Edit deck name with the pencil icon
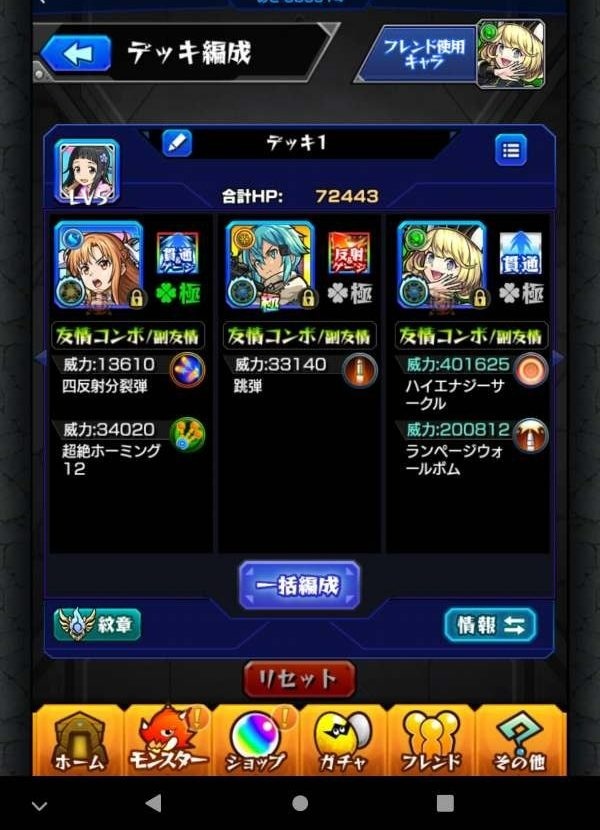Screen dimensions: 600x830 click(x=176, y=144)
